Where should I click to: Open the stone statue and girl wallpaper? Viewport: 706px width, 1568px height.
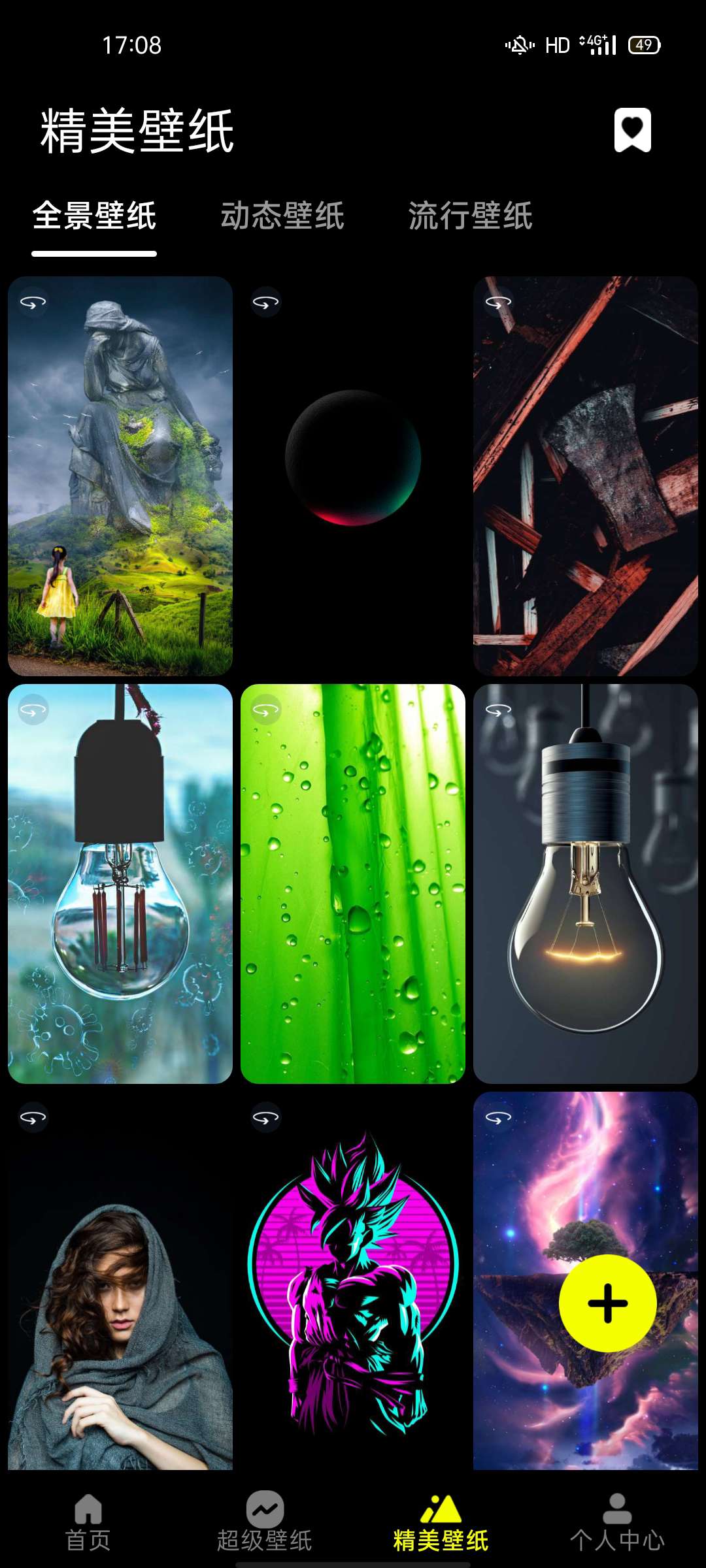coord(120,476)
